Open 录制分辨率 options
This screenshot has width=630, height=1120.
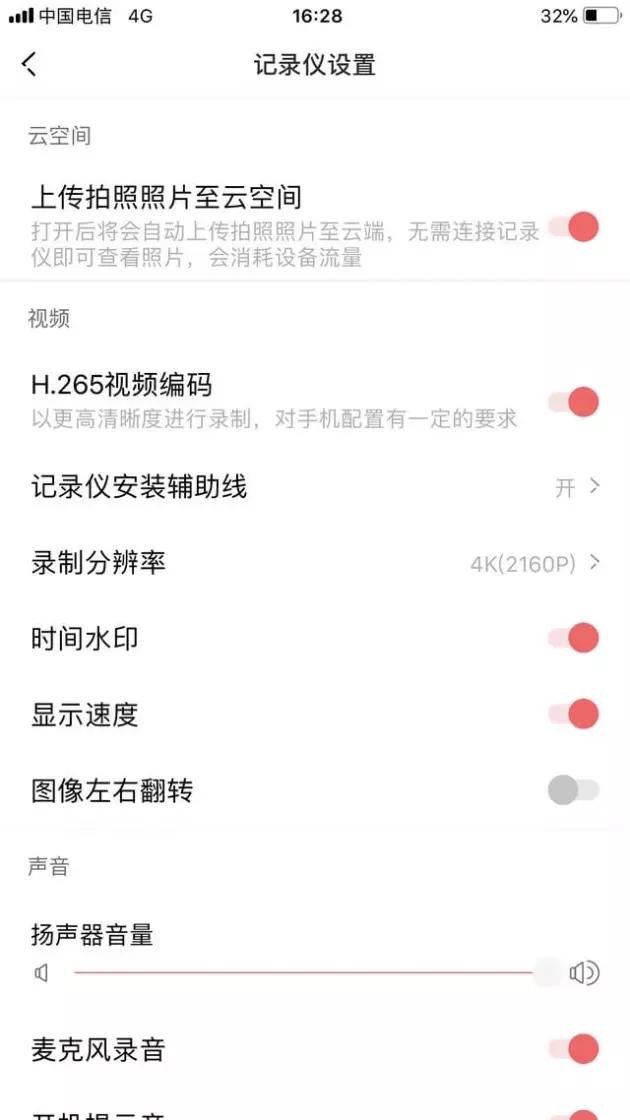point(315,564)
